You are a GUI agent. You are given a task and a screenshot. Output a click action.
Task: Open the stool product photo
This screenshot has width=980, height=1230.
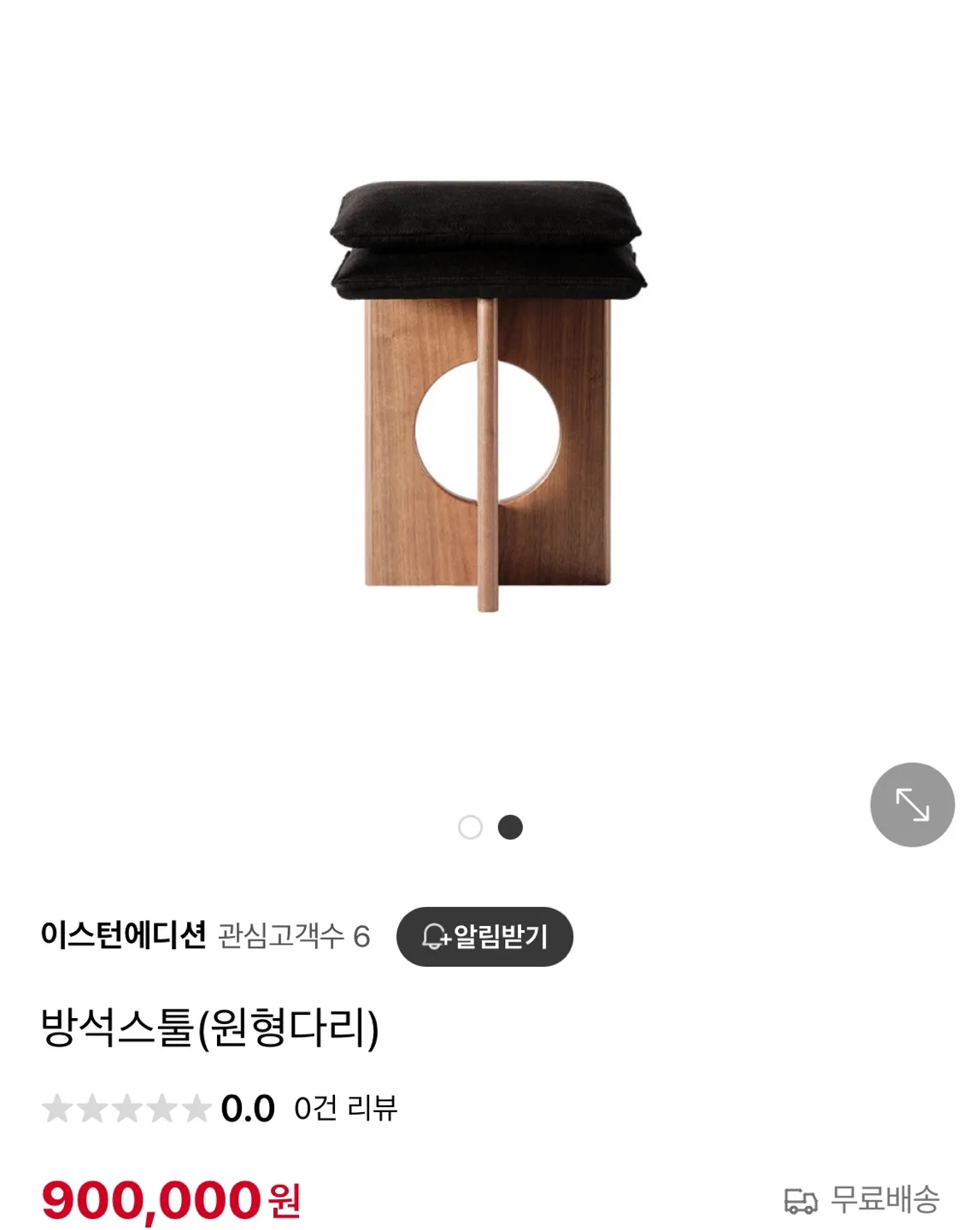coord(488,395)
